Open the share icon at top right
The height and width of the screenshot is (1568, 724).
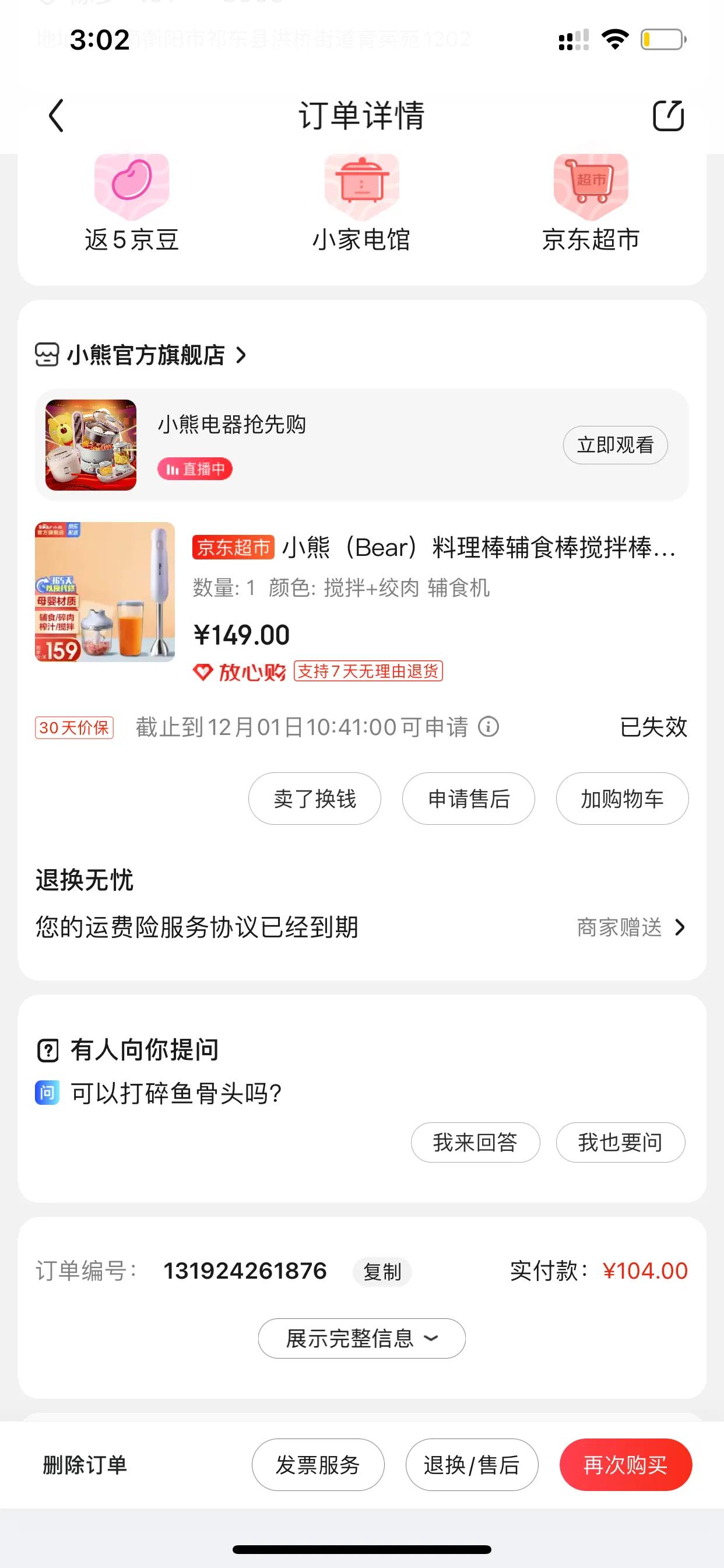click(x=668, y=116)
